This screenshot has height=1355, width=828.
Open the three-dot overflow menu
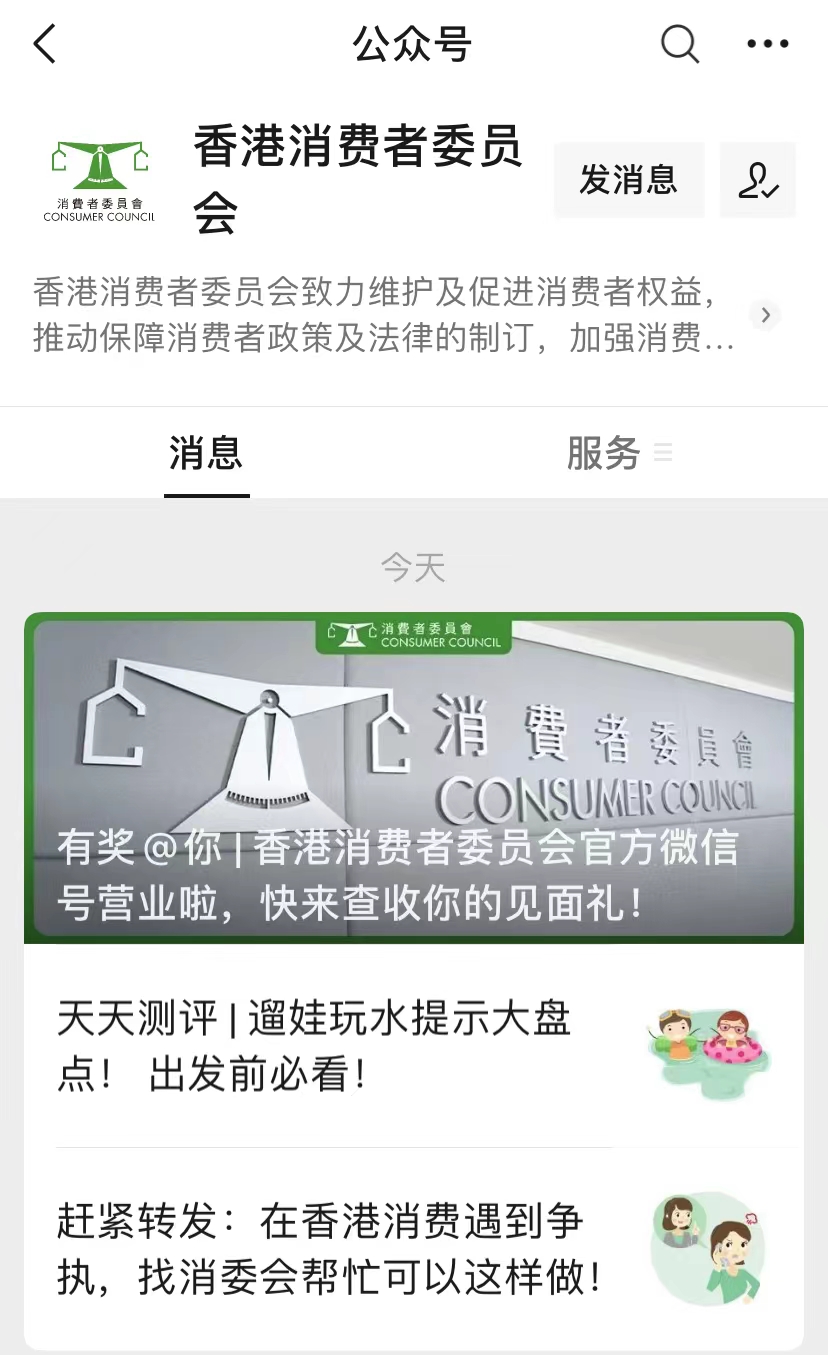(x=768, y=44)
